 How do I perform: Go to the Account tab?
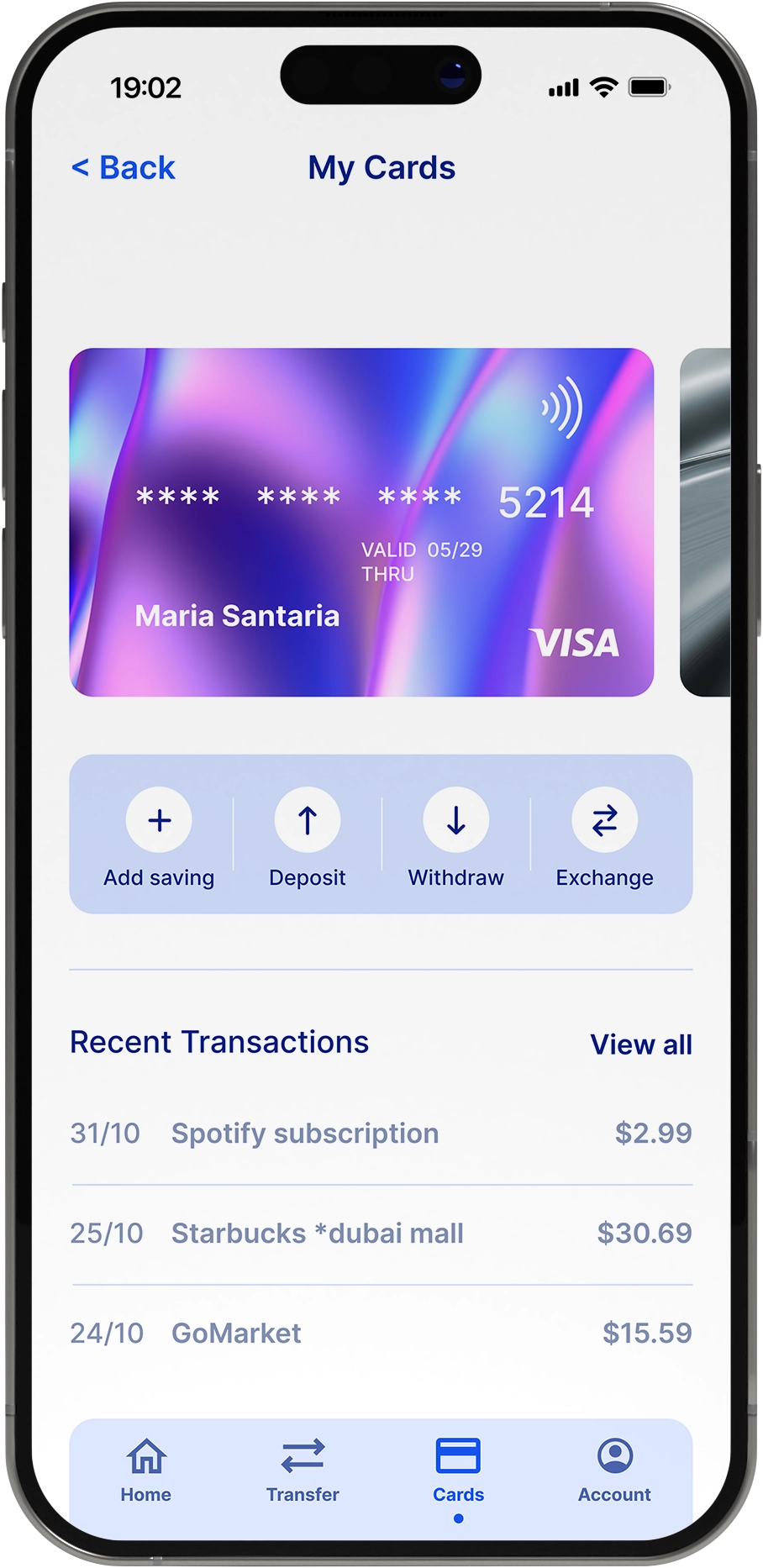(614, 1471)
